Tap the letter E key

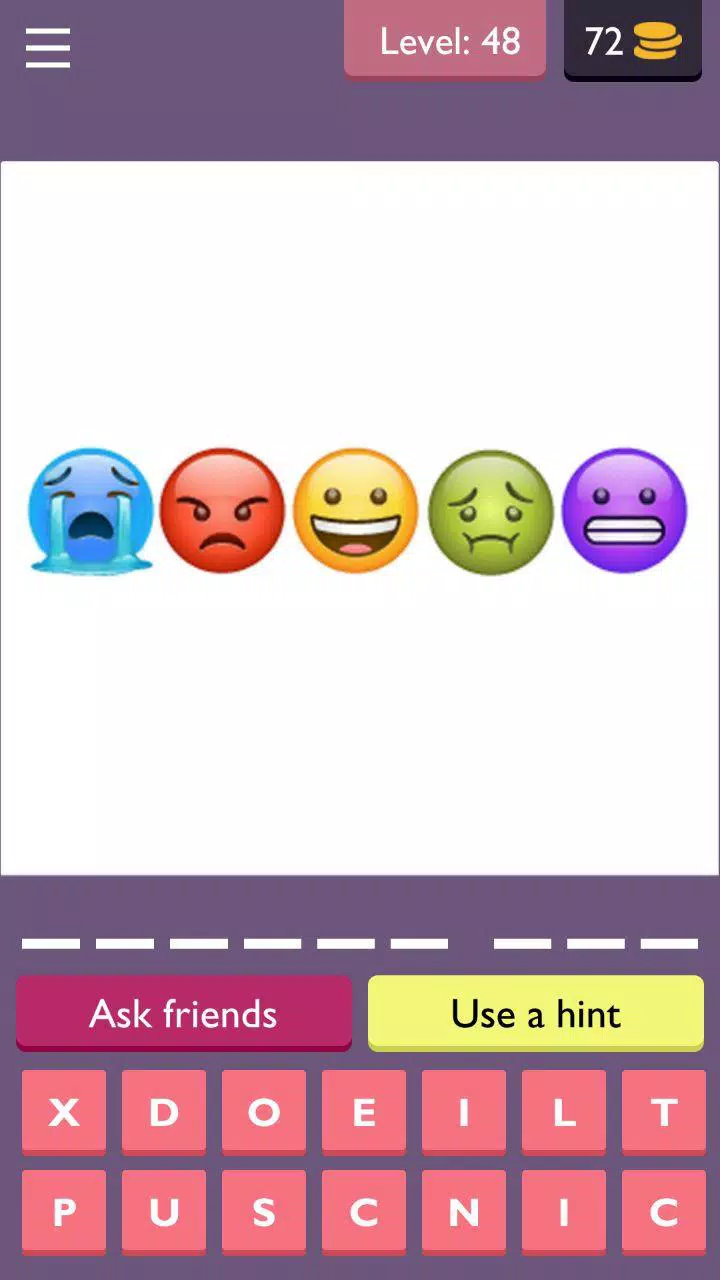(363, 1111)
